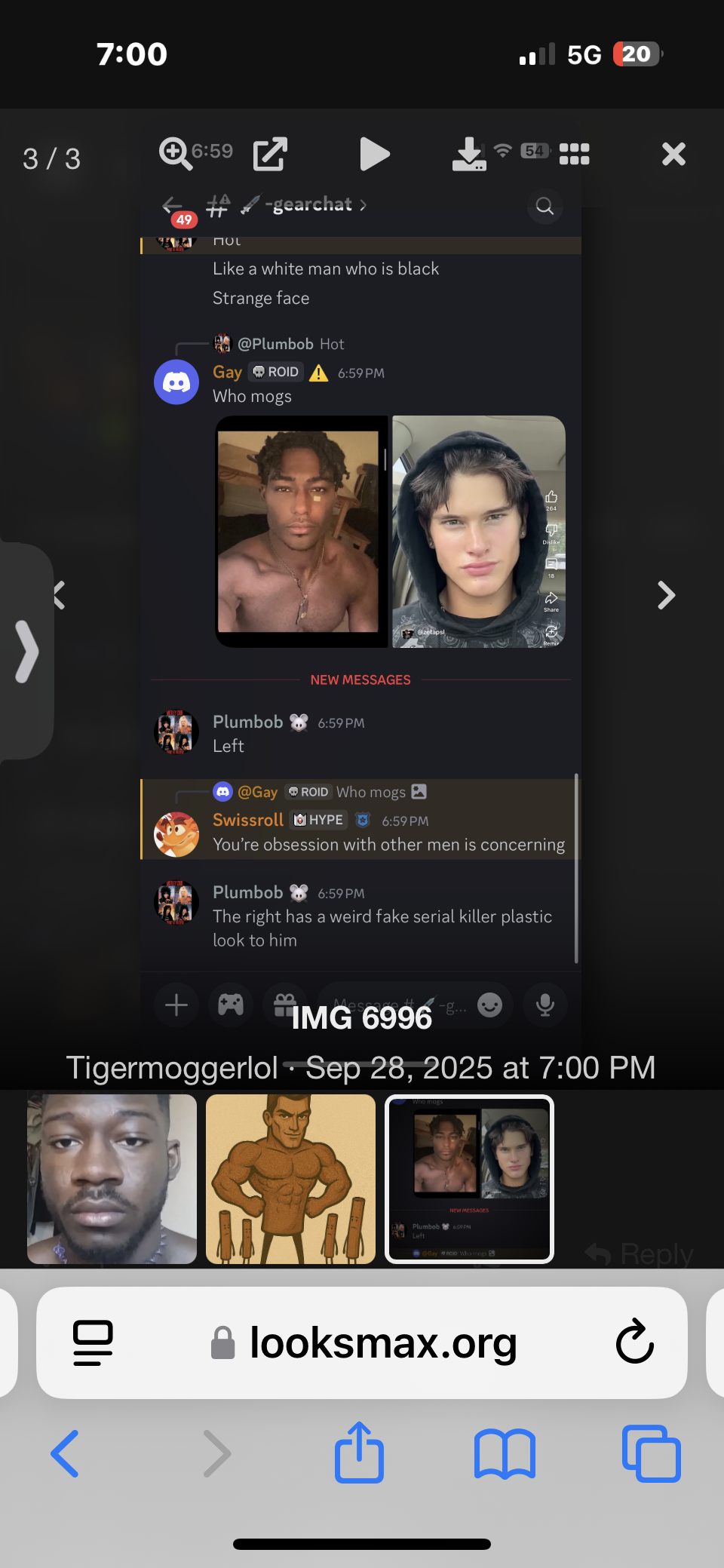Show the thumbnails grid
Viewport: 724px width, 1568px height.
pos(574,154)
